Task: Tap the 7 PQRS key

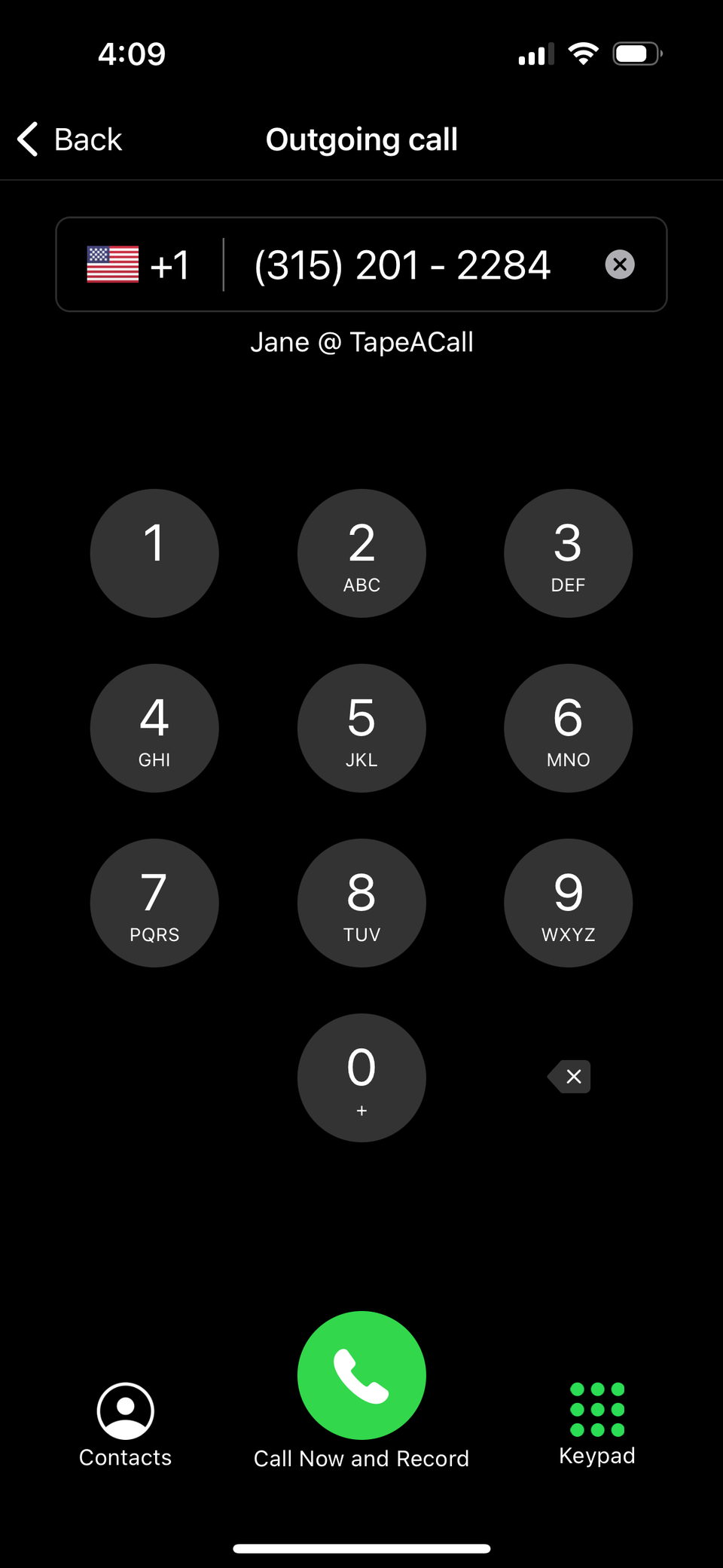Action: [154, 903]
